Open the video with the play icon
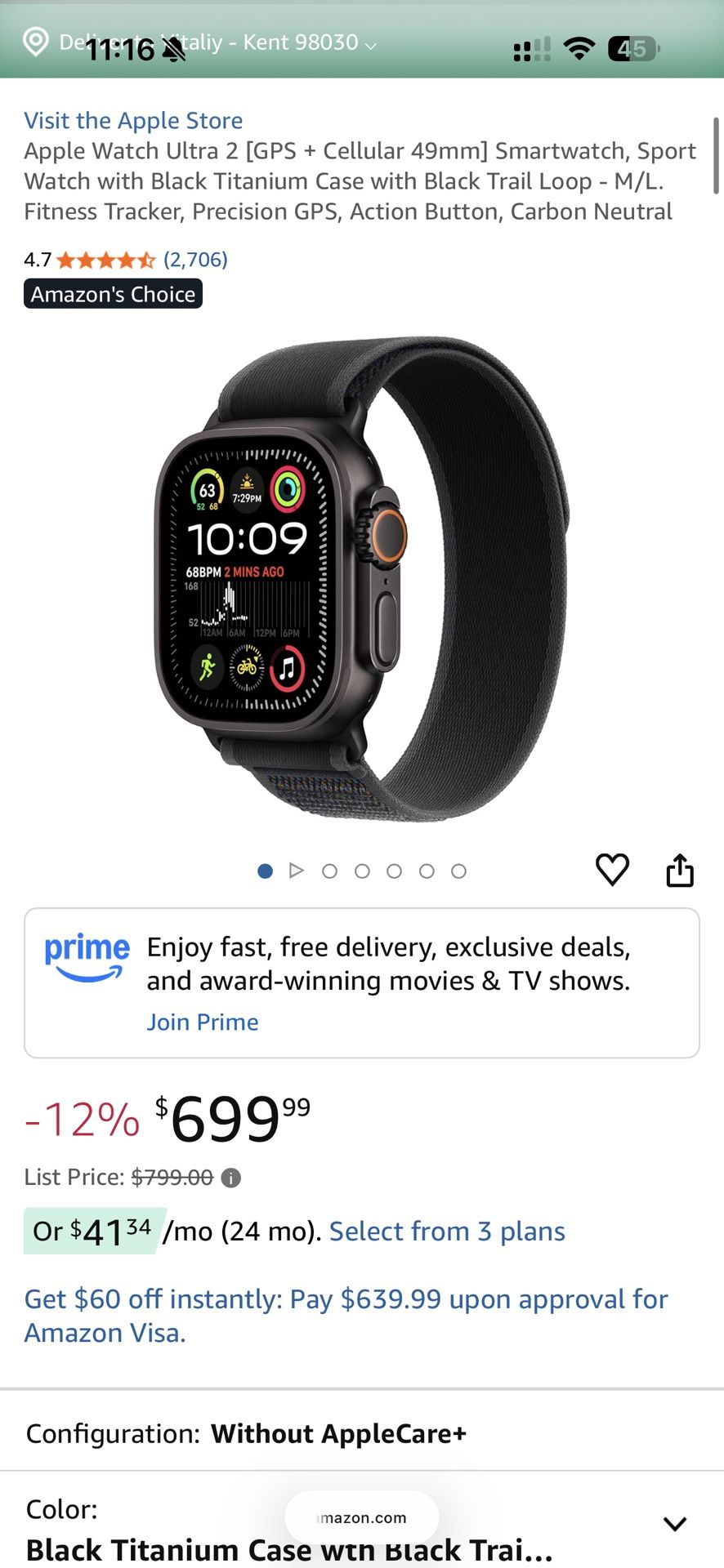Viewport: 724px width, 1568px height. tap(297, 871)
